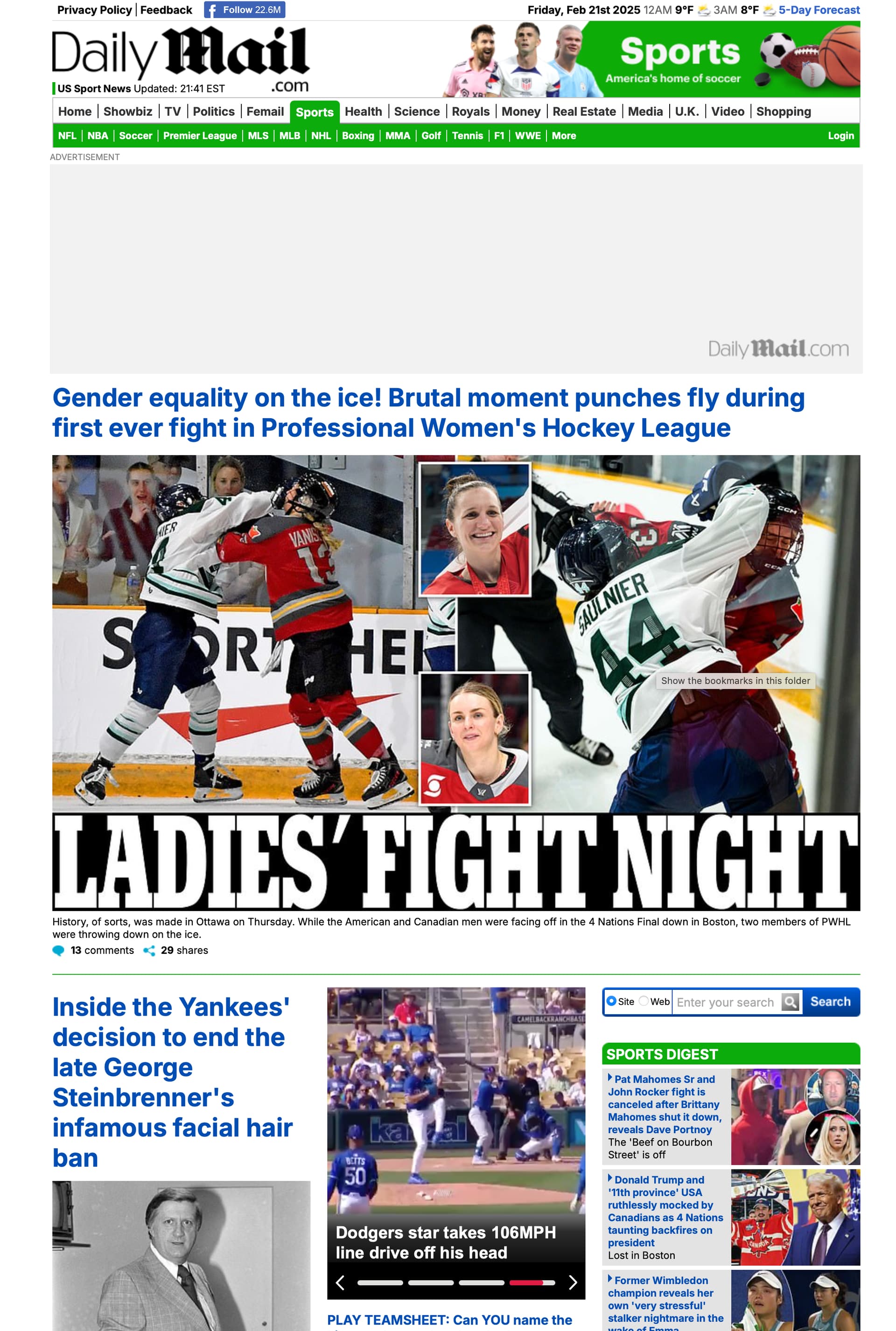The width and height of the screenshot is (896, 1331).
Task: Go to the Politics section
Action: point(213,112)
